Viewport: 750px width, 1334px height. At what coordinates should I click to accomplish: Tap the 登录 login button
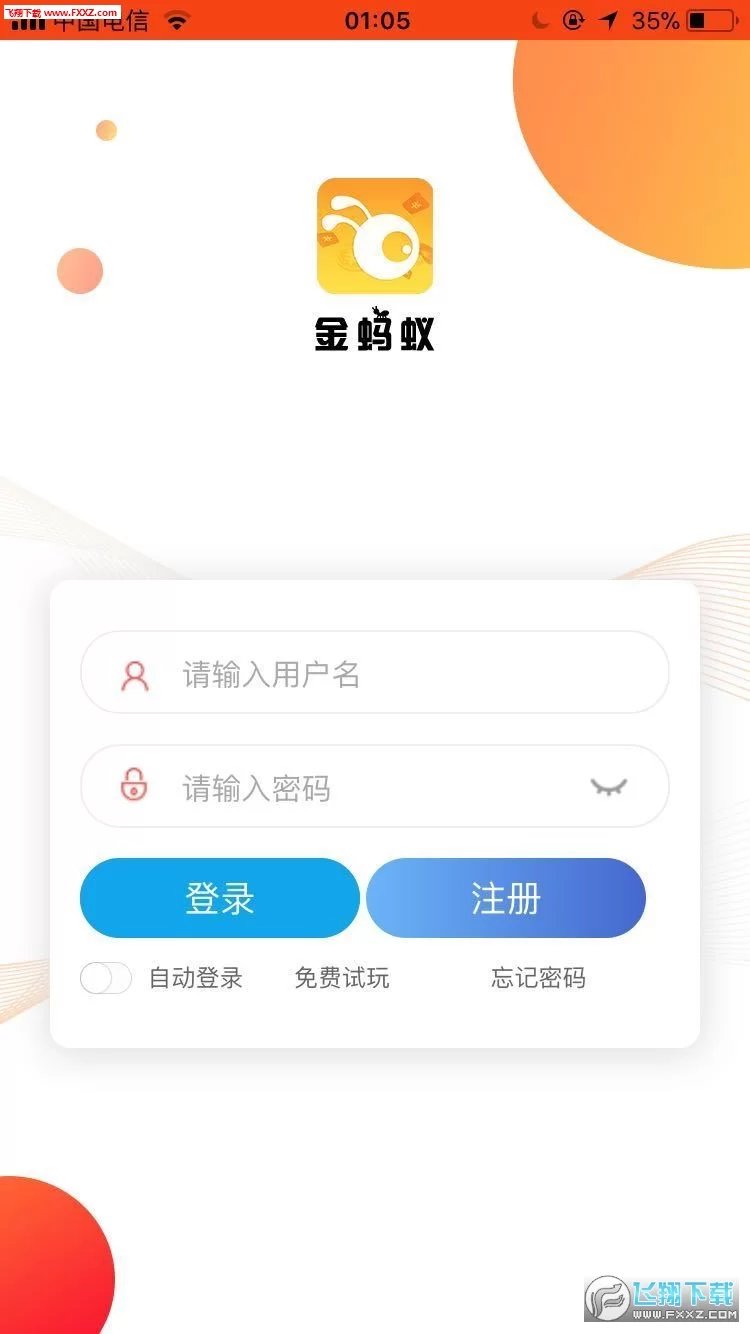[x=219, y=898]
